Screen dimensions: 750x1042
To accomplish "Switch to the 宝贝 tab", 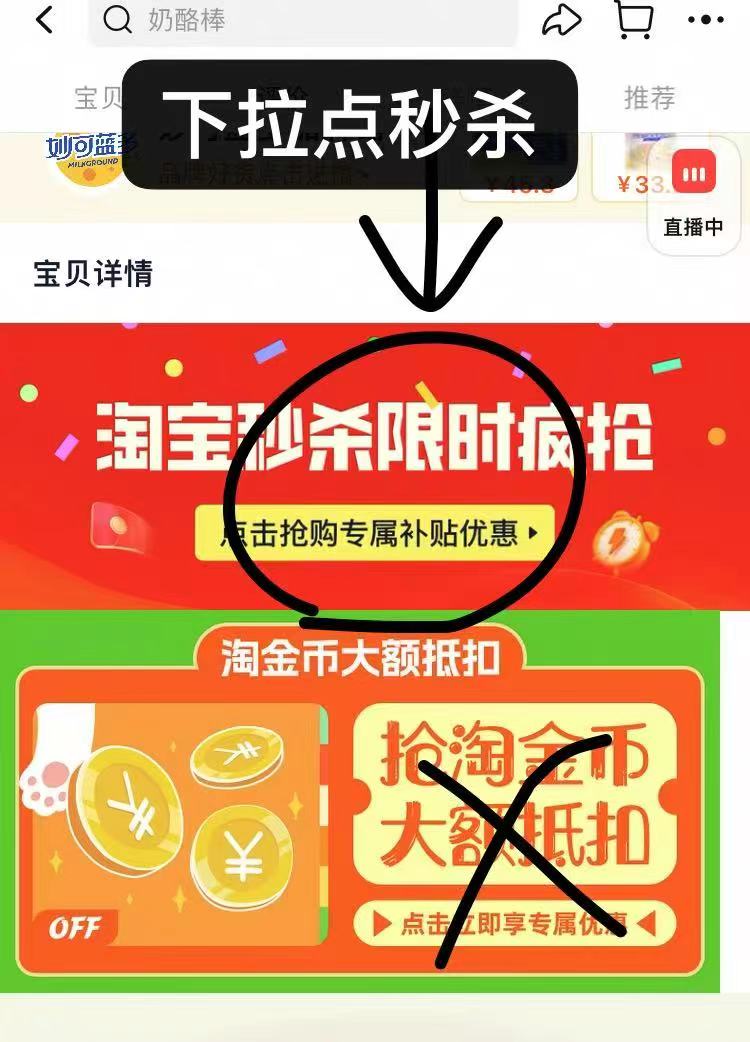I will click(98, 98).
